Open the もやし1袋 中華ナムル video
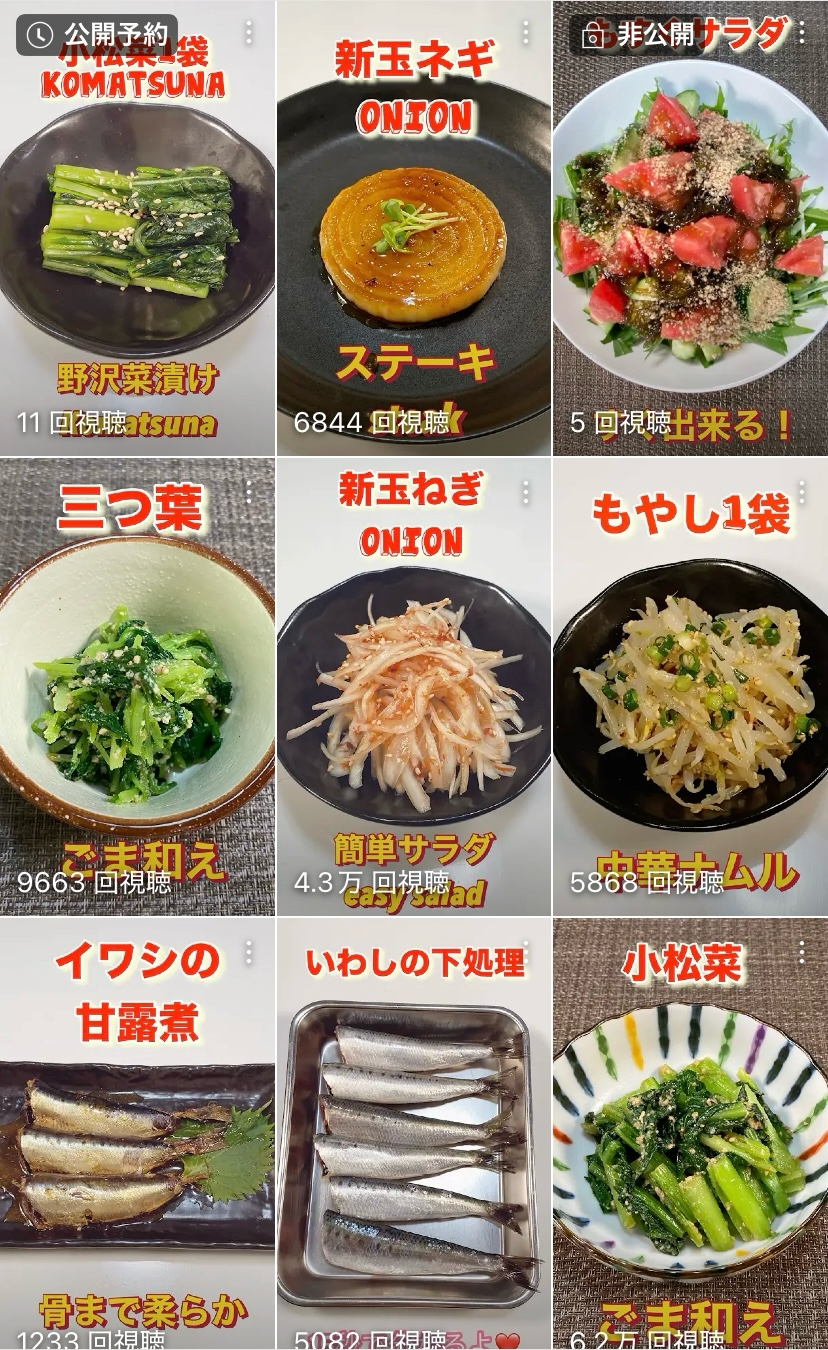Screen dimensions: 828x1350 (x=690, y=690)
